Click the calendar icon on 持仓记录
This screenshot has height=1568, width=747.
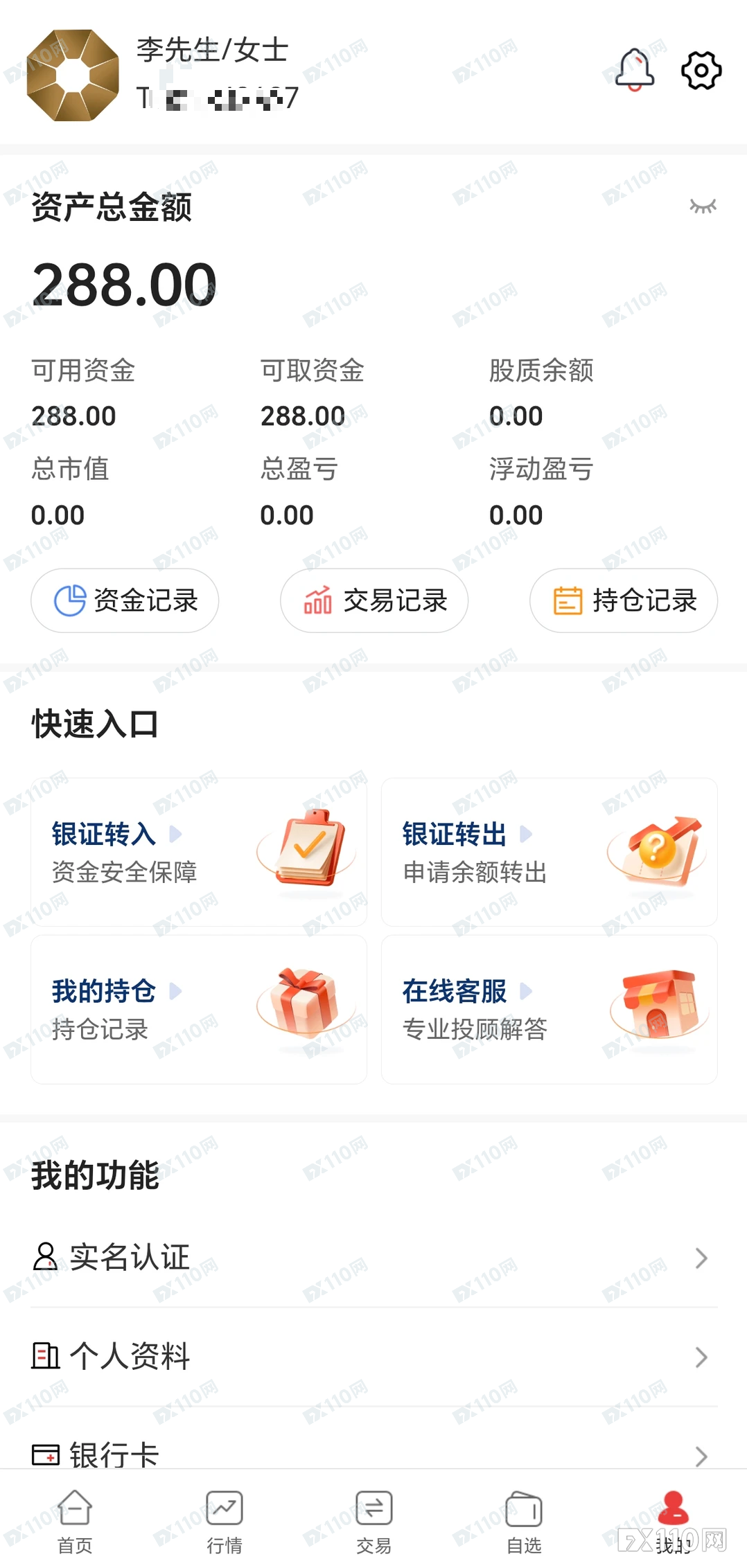(567, 601)
